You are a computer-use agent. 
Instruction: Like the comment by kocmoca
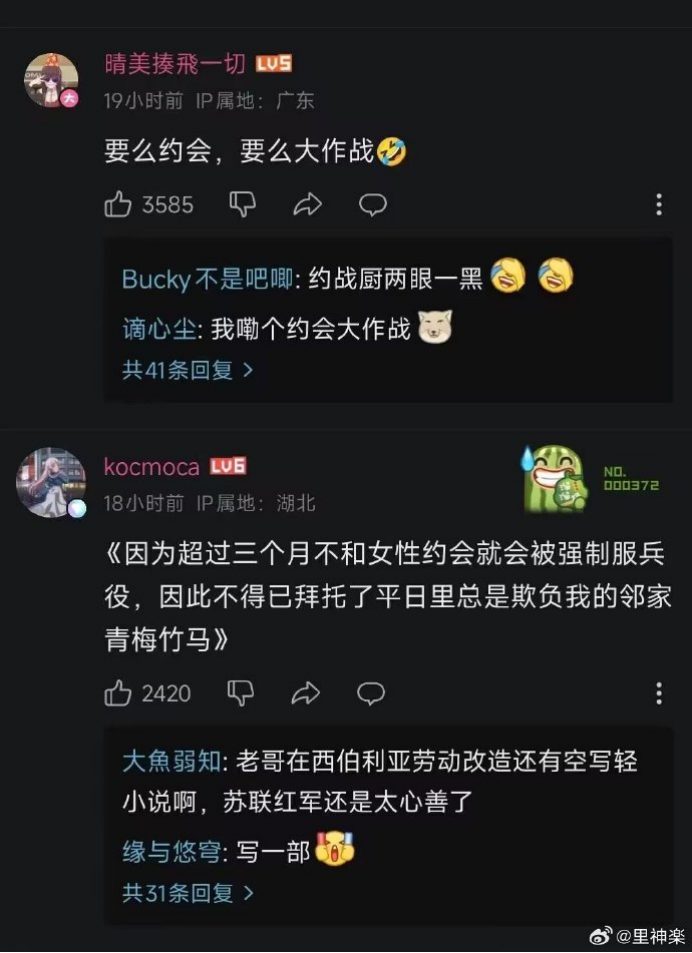point(119,692)
